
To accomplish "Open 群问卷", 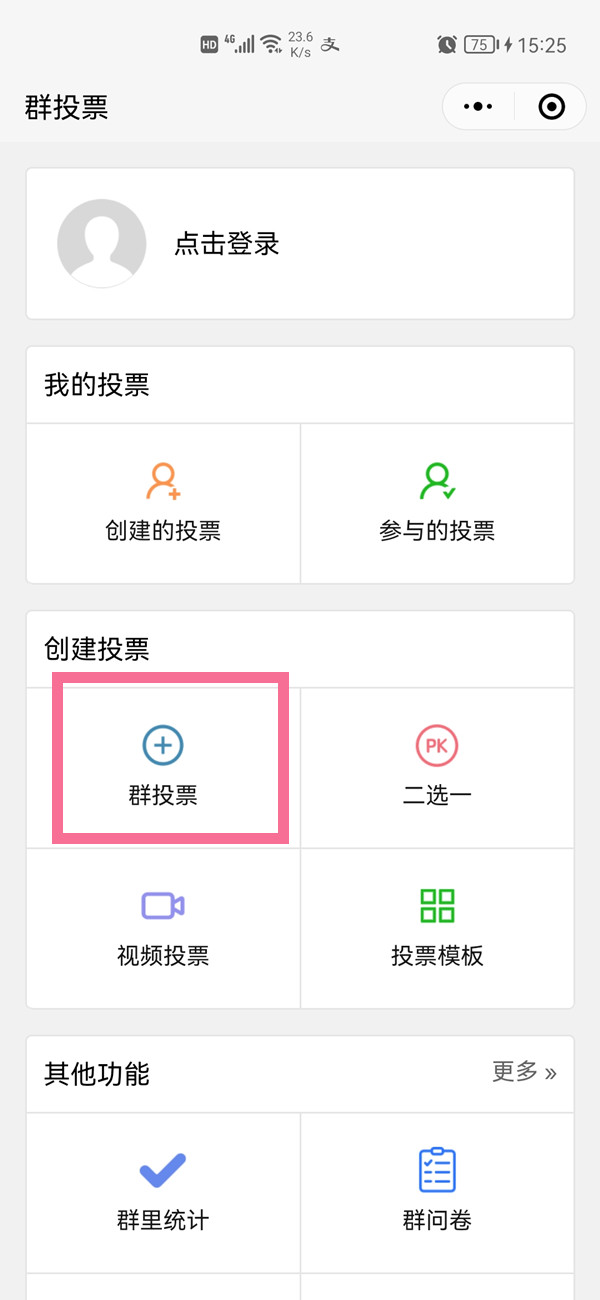I will [x=437, y=1192].
